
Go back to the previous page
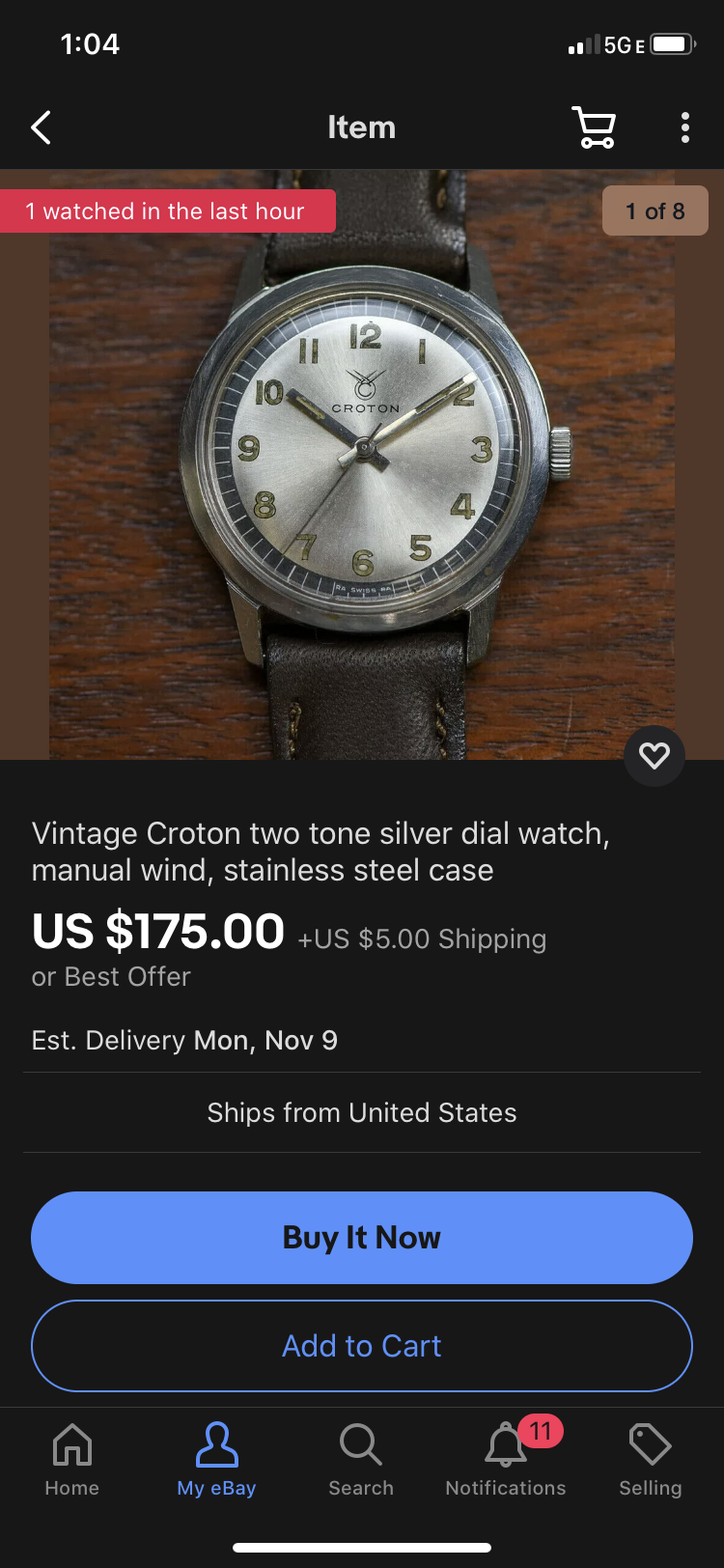click(x=41, y=127)
